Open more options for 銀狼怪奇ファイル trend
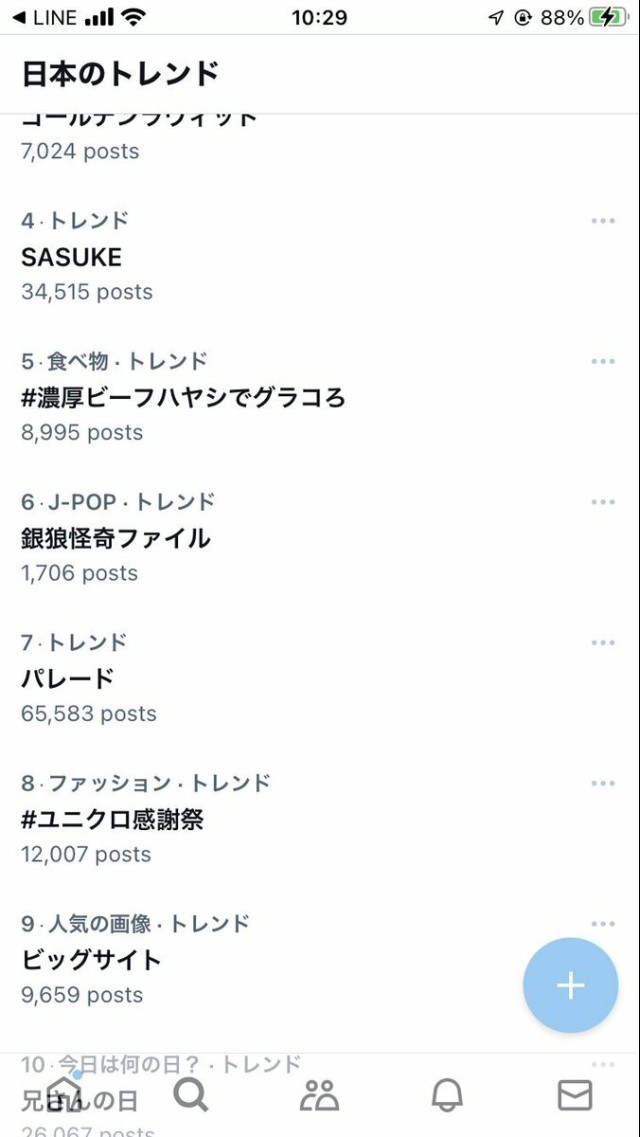This screenshot has width=640, height=1137. point(603,502)
